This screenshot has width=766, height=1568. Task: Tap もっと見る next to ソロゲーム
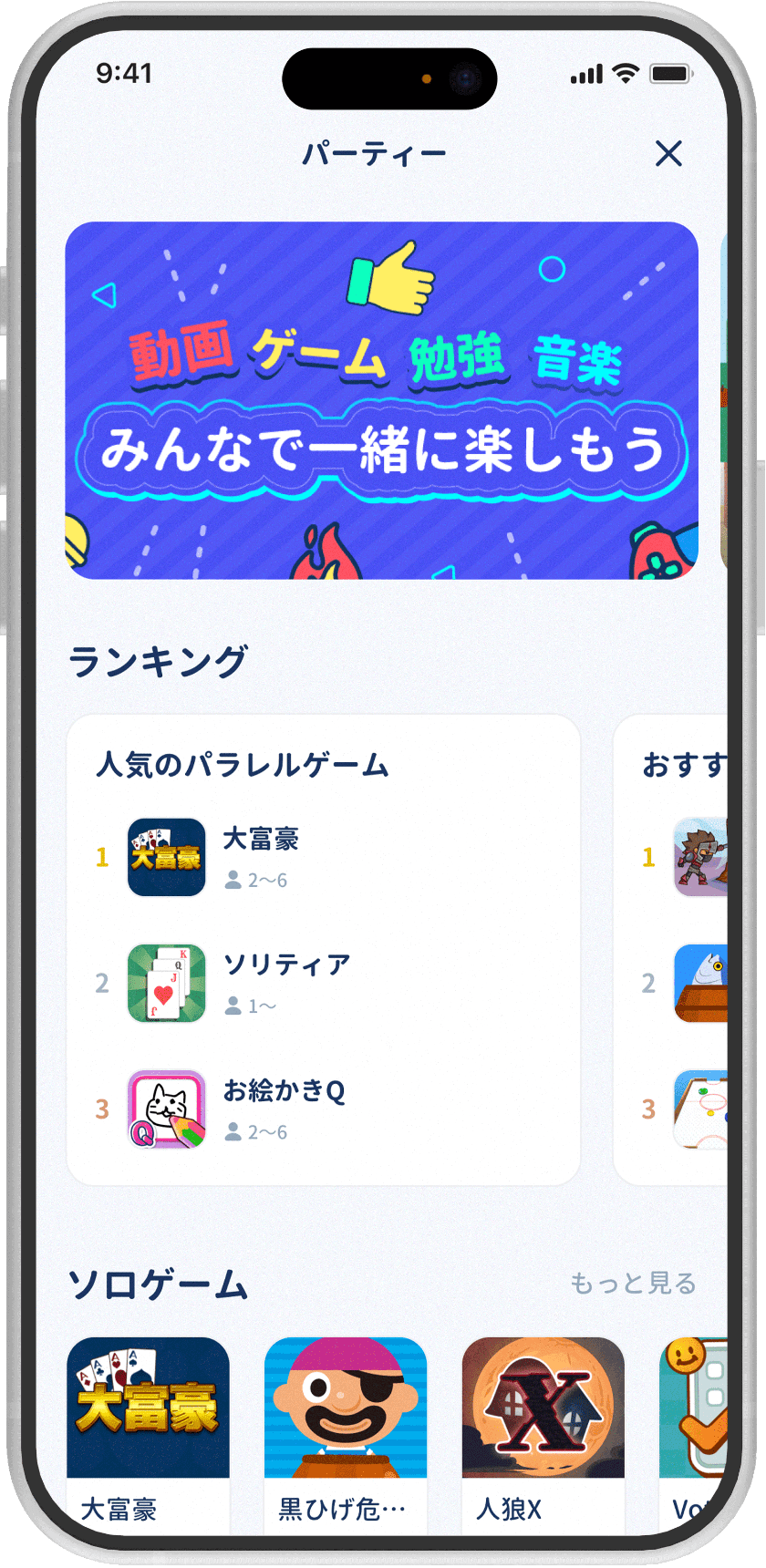(x=633, y=1284)
